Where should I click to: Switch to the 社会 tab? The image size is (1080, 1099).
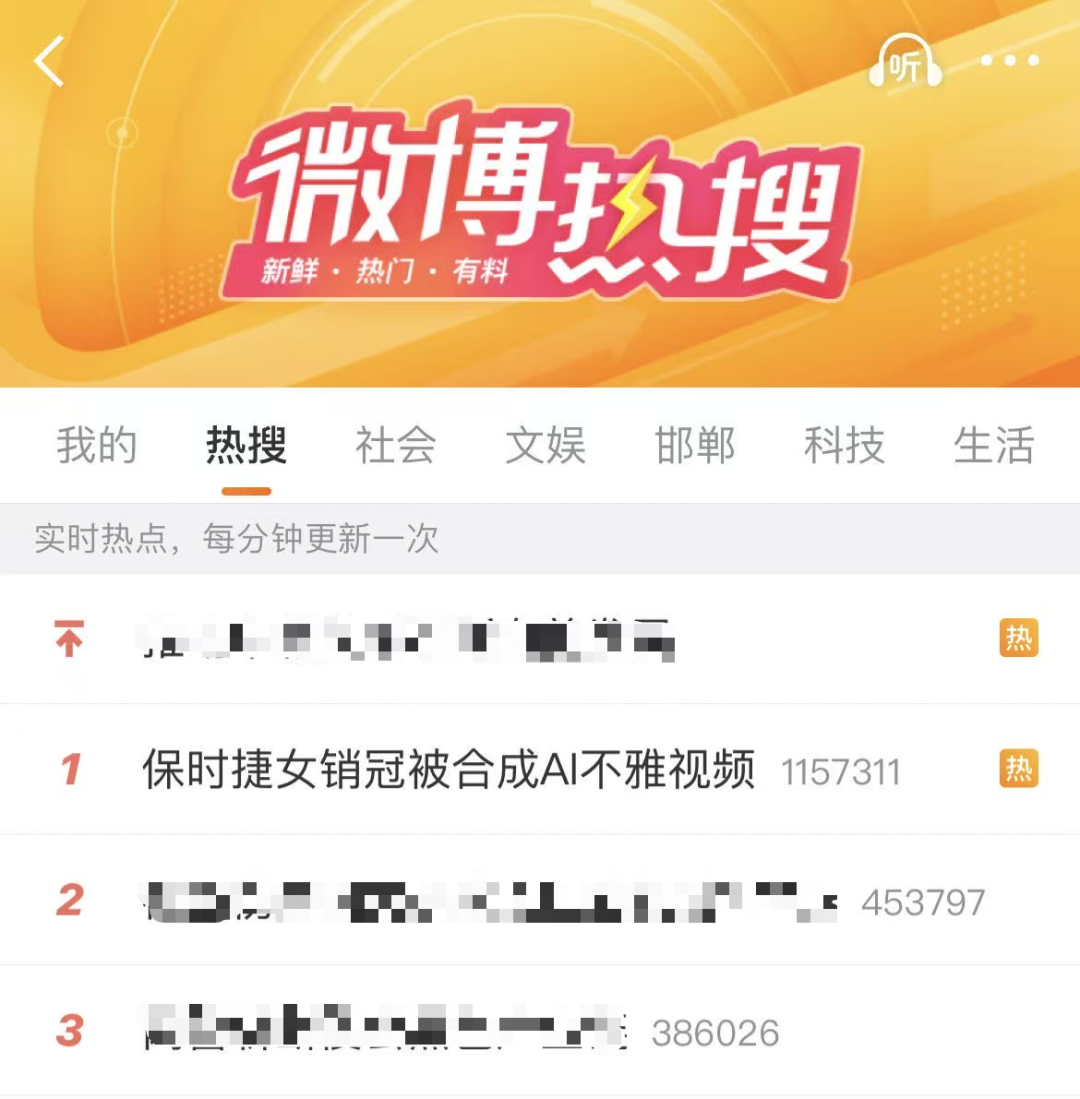(x=396, y=446)
